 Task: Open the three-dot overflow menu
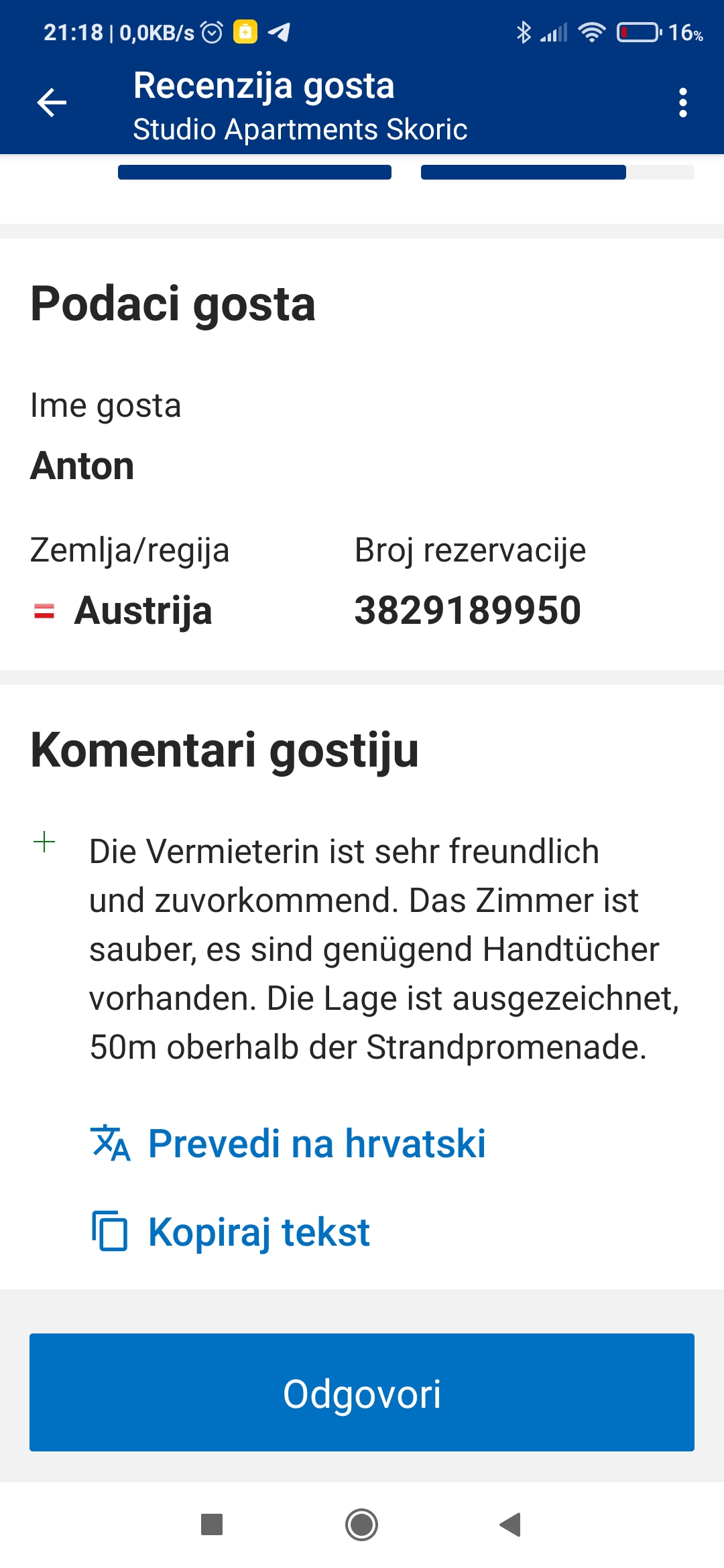682,103
